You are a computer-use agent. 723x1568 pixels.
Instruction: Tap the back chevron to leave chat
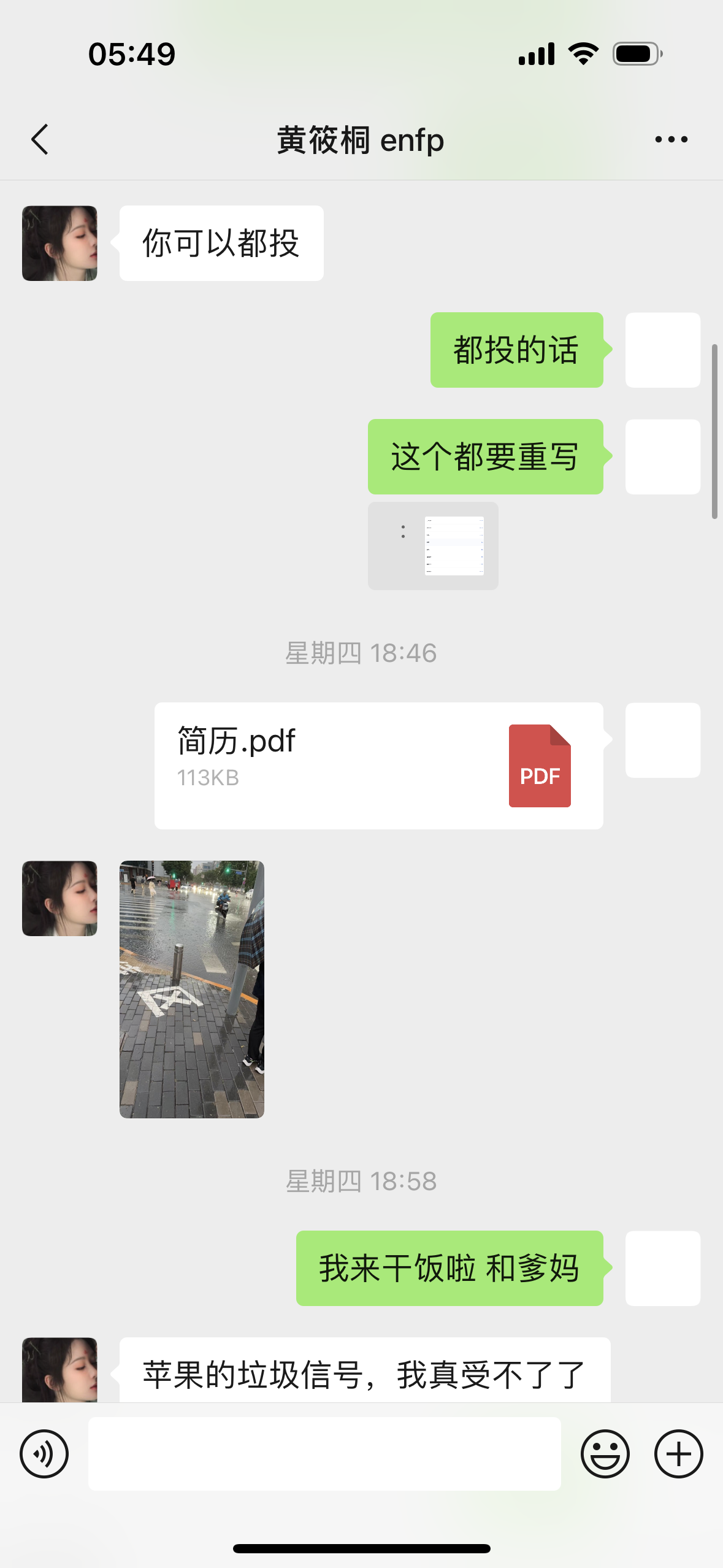click(39, 139)
